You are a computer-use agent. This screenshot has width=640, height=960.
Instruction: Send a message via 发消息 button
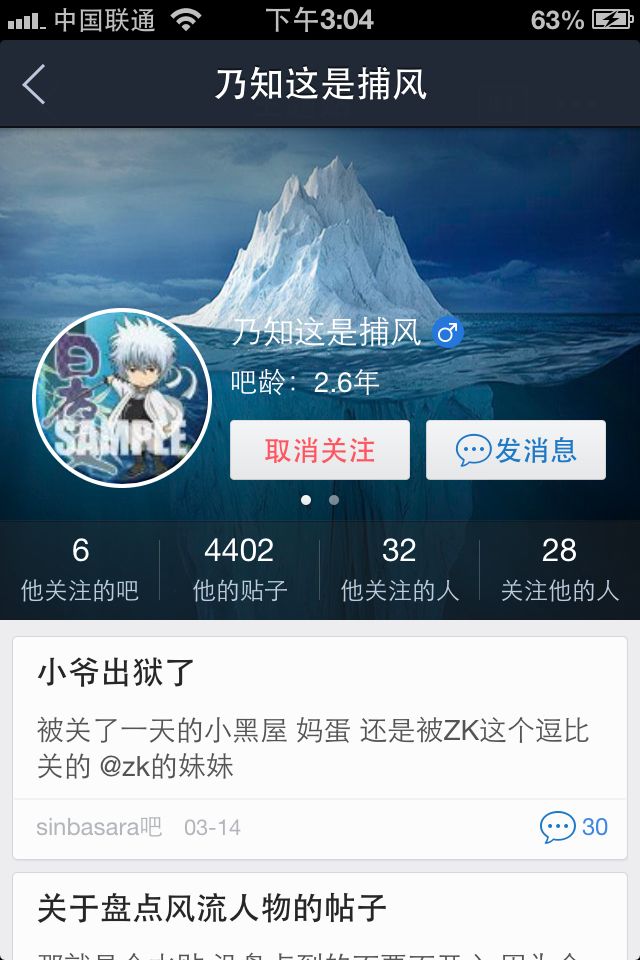pyautogui.click(x=516, y=450)
